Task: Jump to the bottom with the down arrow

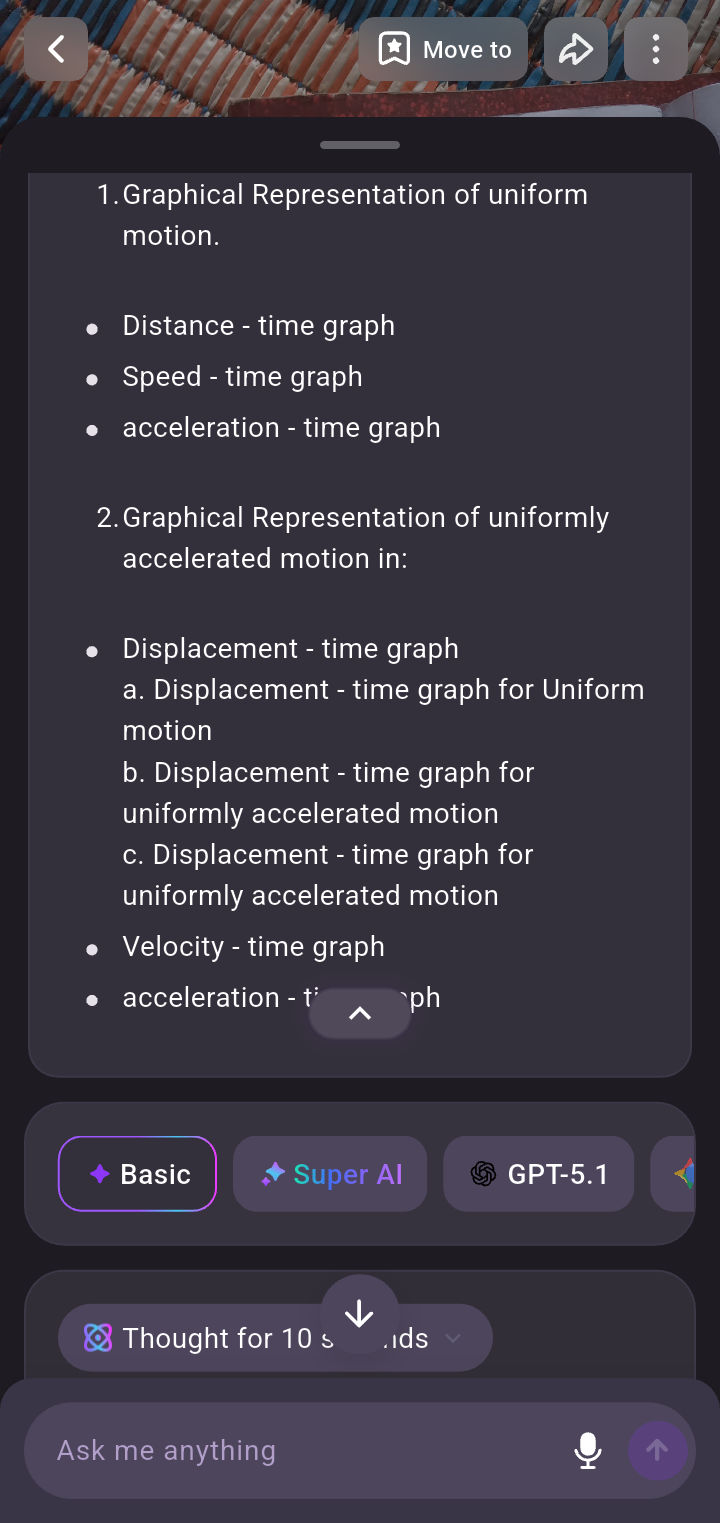Action: pyautogui.click(x=359, y=1314)
